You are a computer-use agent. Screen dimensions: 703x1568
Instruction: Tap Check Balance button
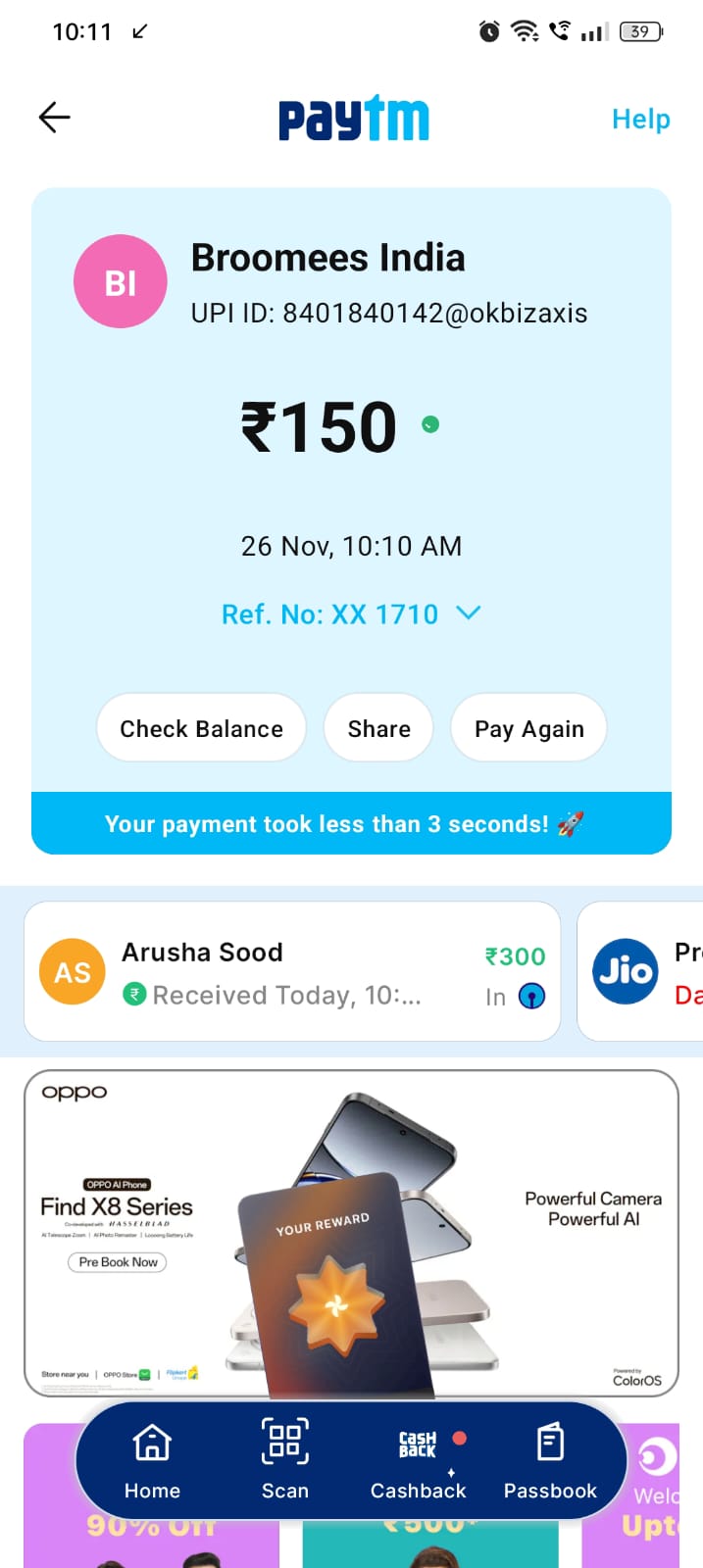201,728
